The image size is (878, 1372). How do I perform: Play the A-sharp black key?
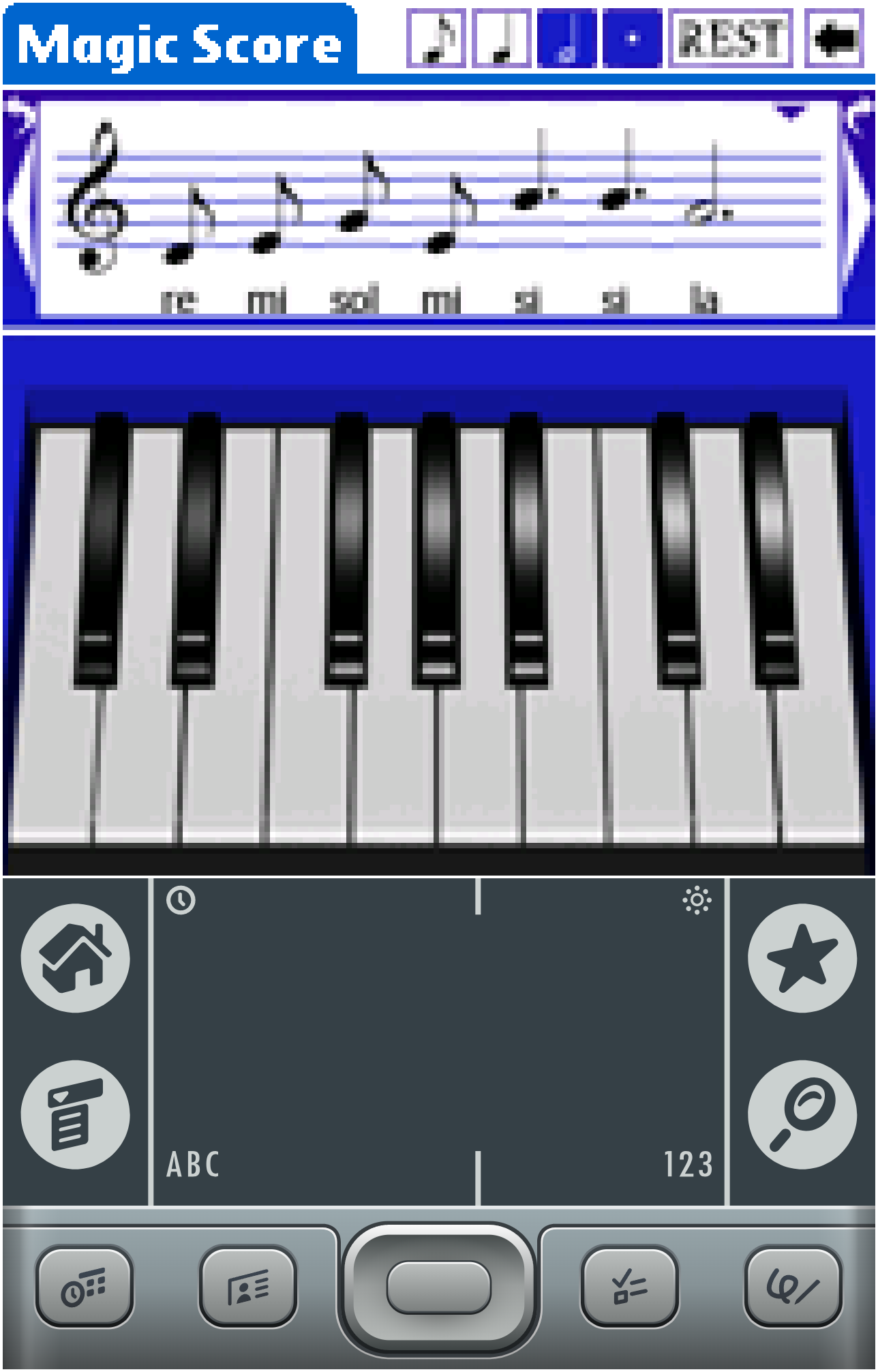click(x=526, y=546)
